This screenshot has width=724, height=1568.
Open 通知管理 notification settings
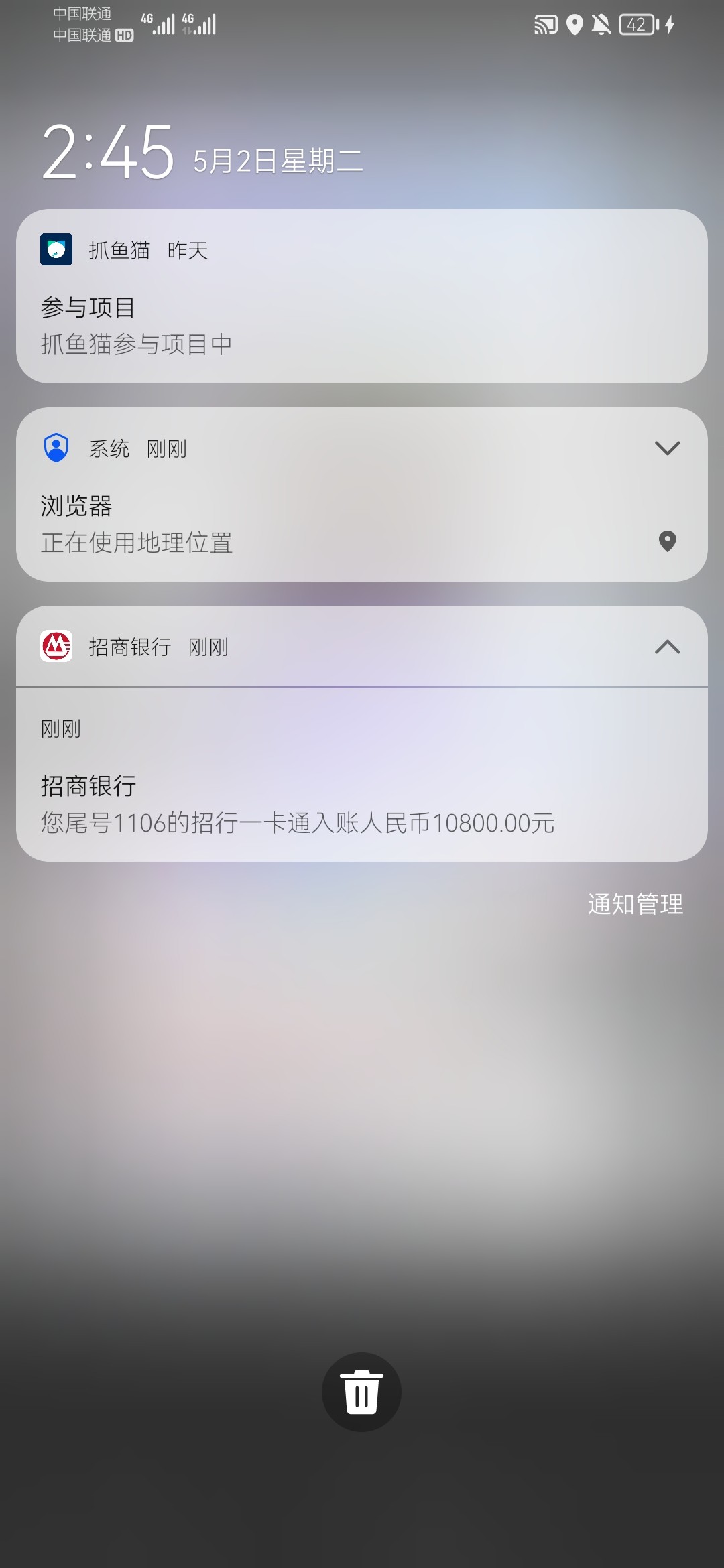635,904
